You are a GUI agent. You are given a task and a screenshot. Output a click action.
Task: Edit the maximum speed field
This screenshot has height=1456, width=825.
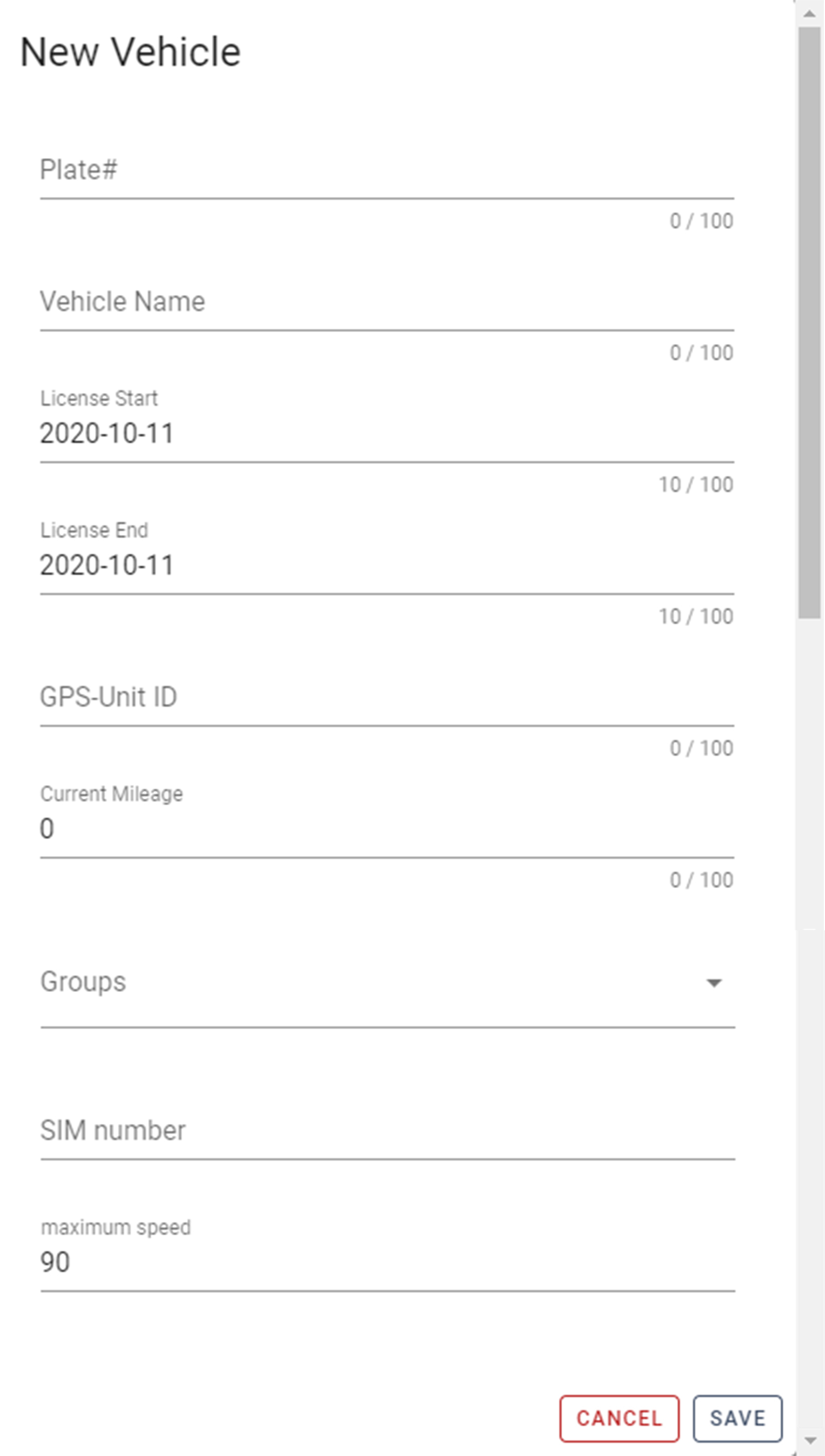[x=388, y=1263]
